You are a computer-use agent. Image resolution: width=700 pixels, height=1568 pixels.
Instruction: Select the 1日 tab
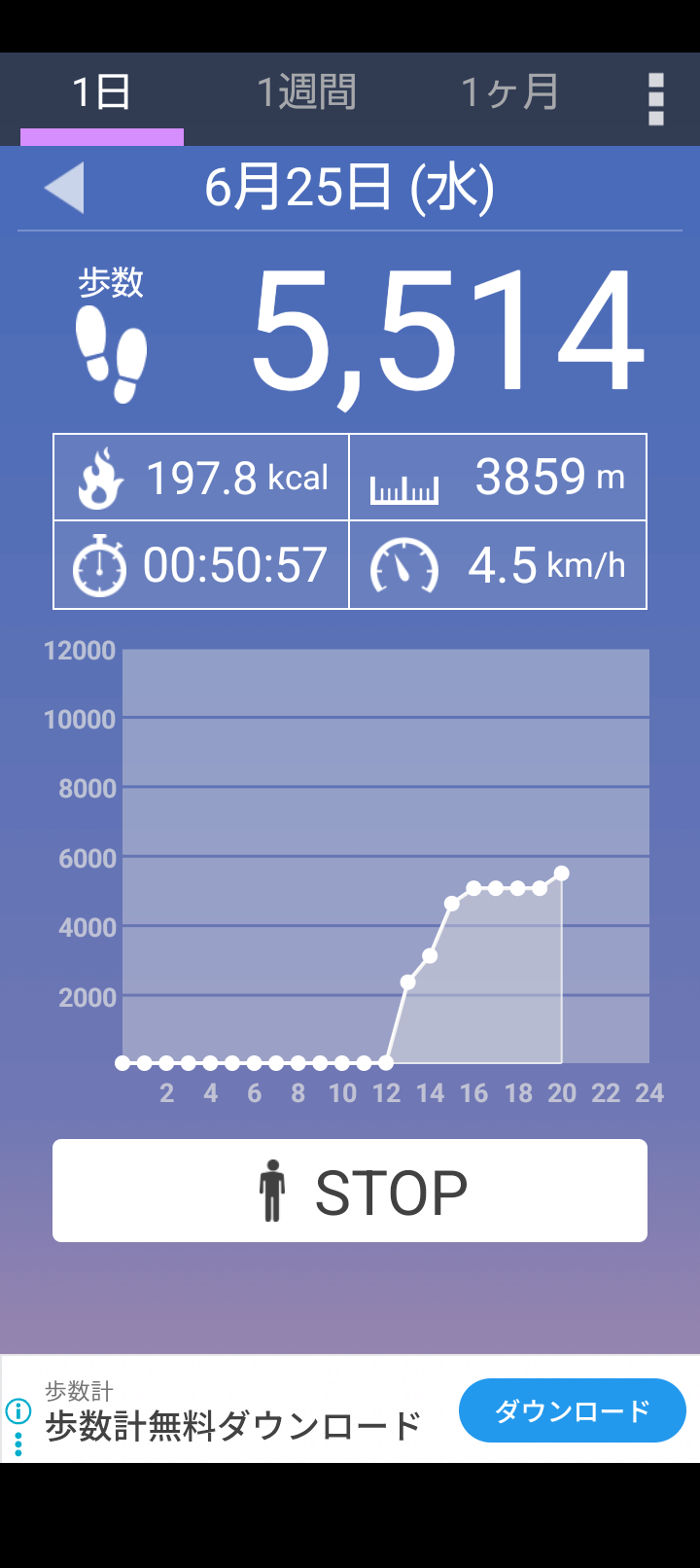point(102,93)
